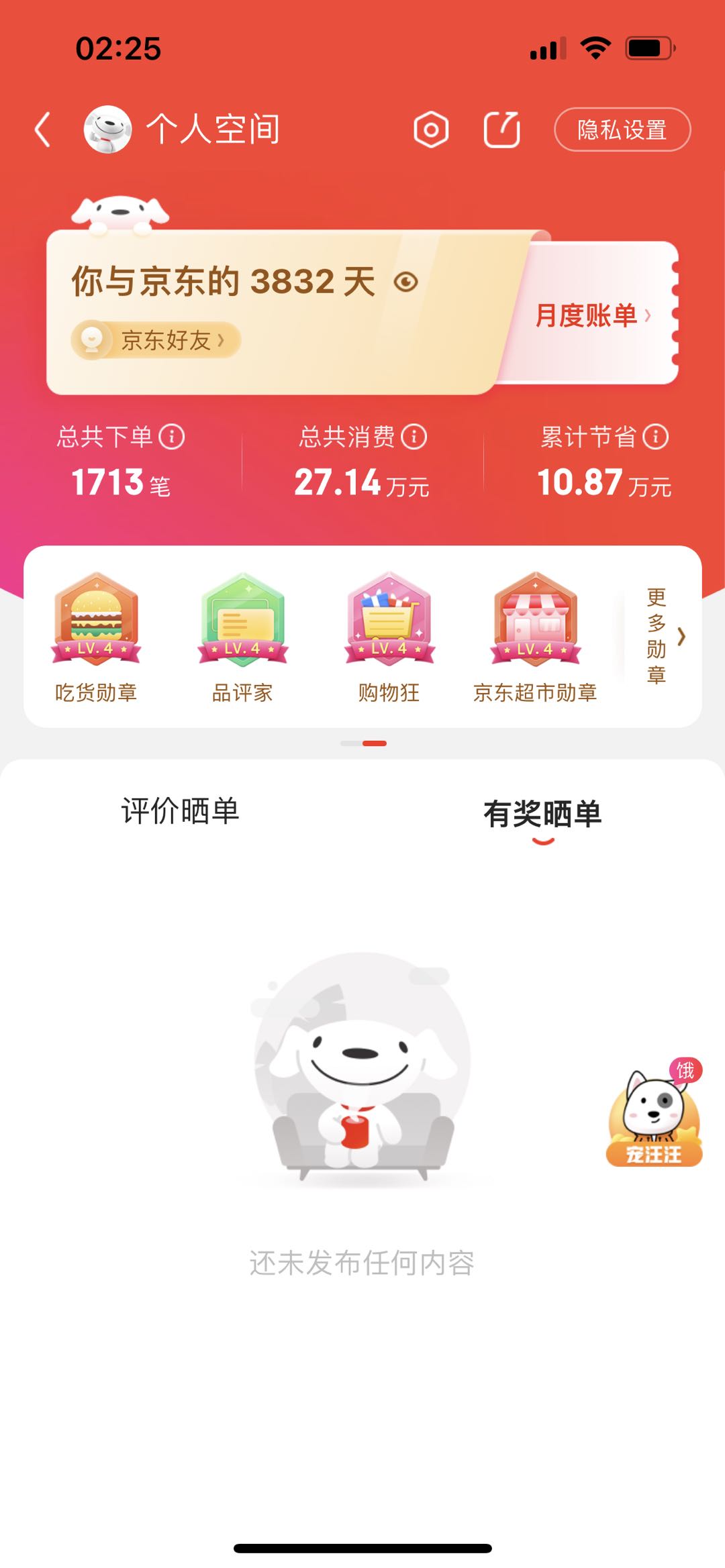
Task: Open the hexagon settings icon
Action: (431, 129)
